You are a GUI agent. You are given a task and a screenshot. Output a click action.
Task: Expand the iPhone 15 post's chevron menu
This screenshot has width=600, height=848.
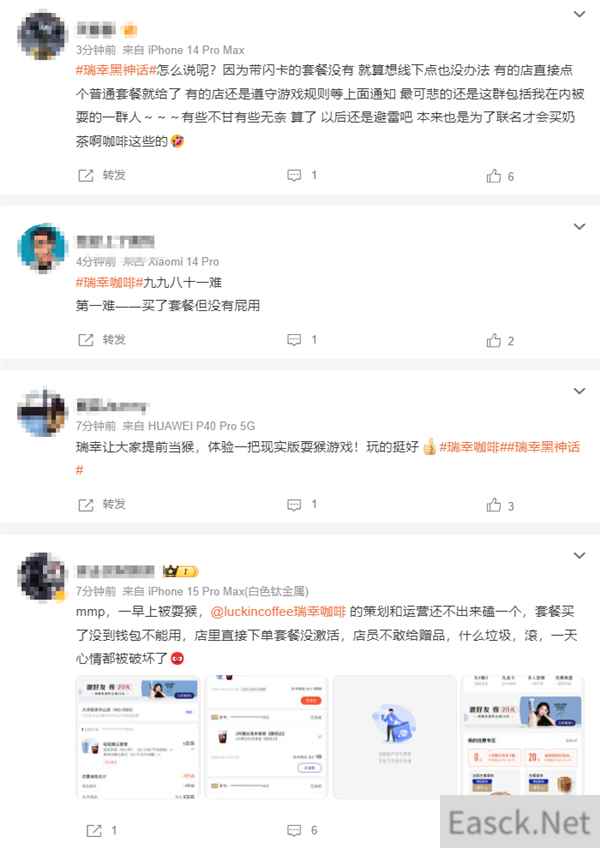(x=579, y=554)
